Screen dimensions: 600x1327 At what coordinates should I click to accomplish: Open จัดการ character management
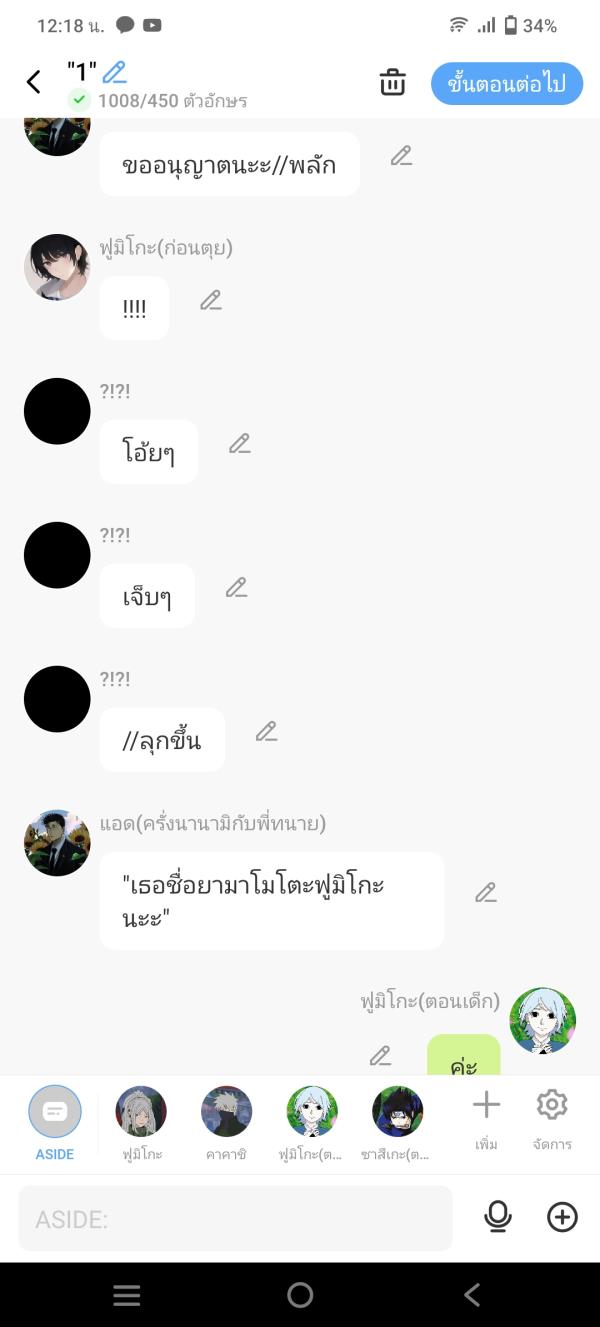point(552,1118)
